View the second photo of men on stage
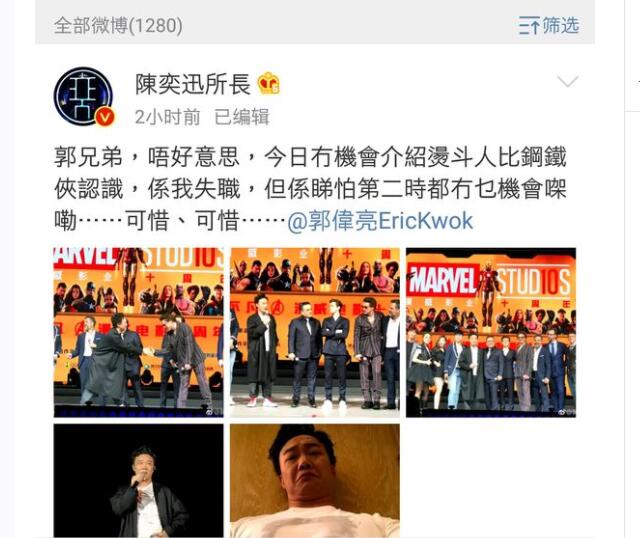Viewport: 640px width, 538px height. coord(314,331)
